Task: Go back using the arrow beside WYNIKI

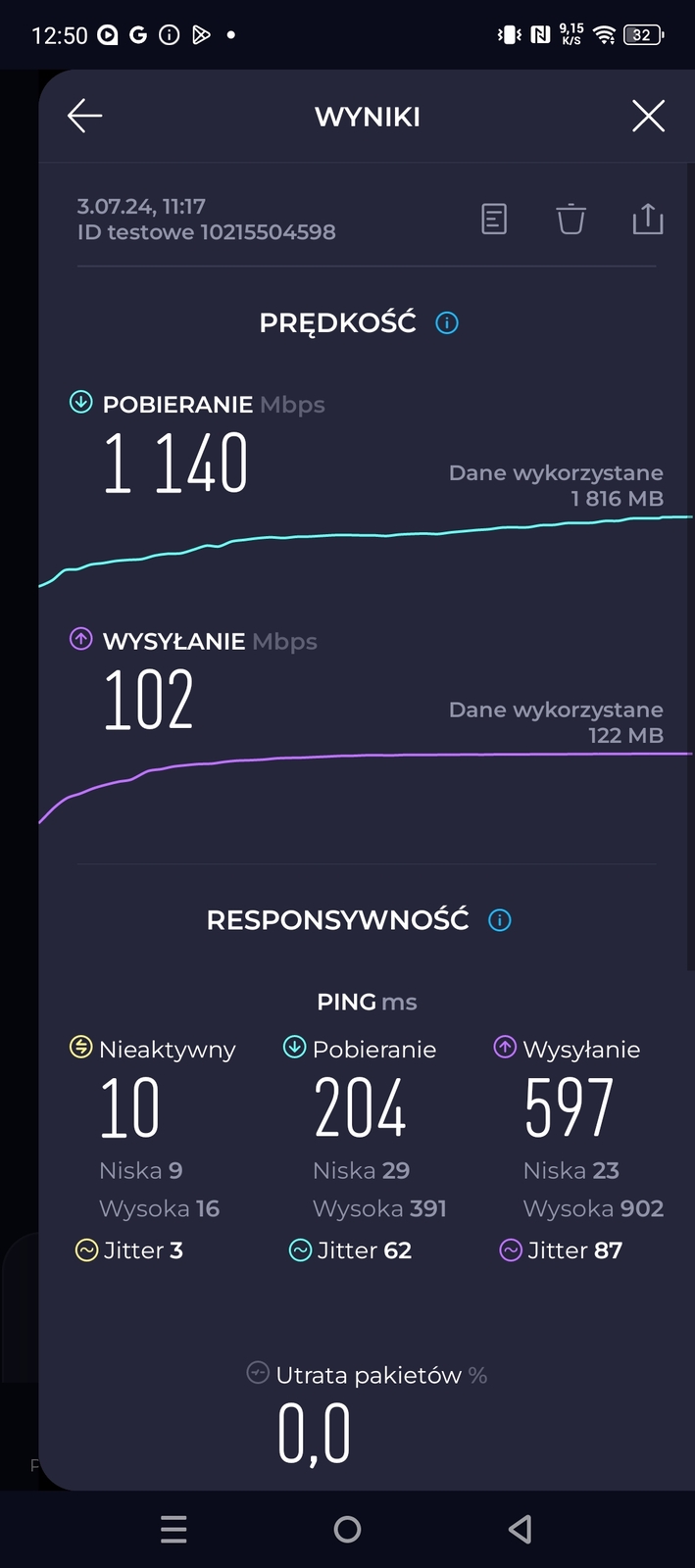Action: click(x=84, y=117)
